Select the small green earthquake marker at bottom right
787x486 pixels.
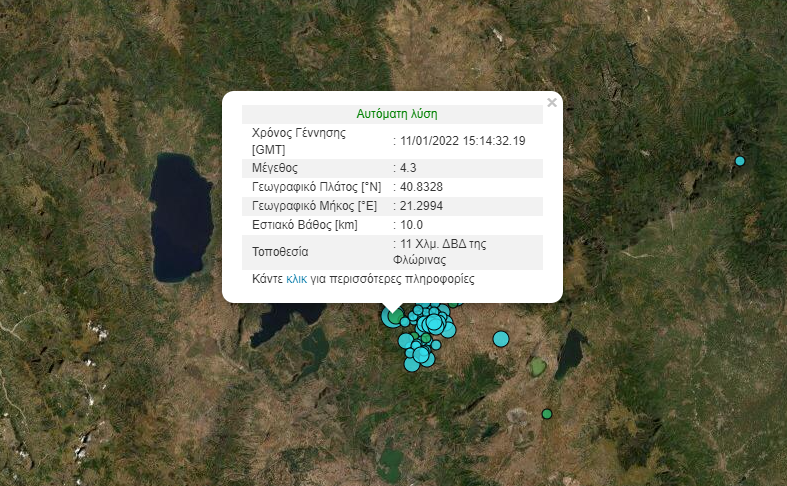coord(547,414)
